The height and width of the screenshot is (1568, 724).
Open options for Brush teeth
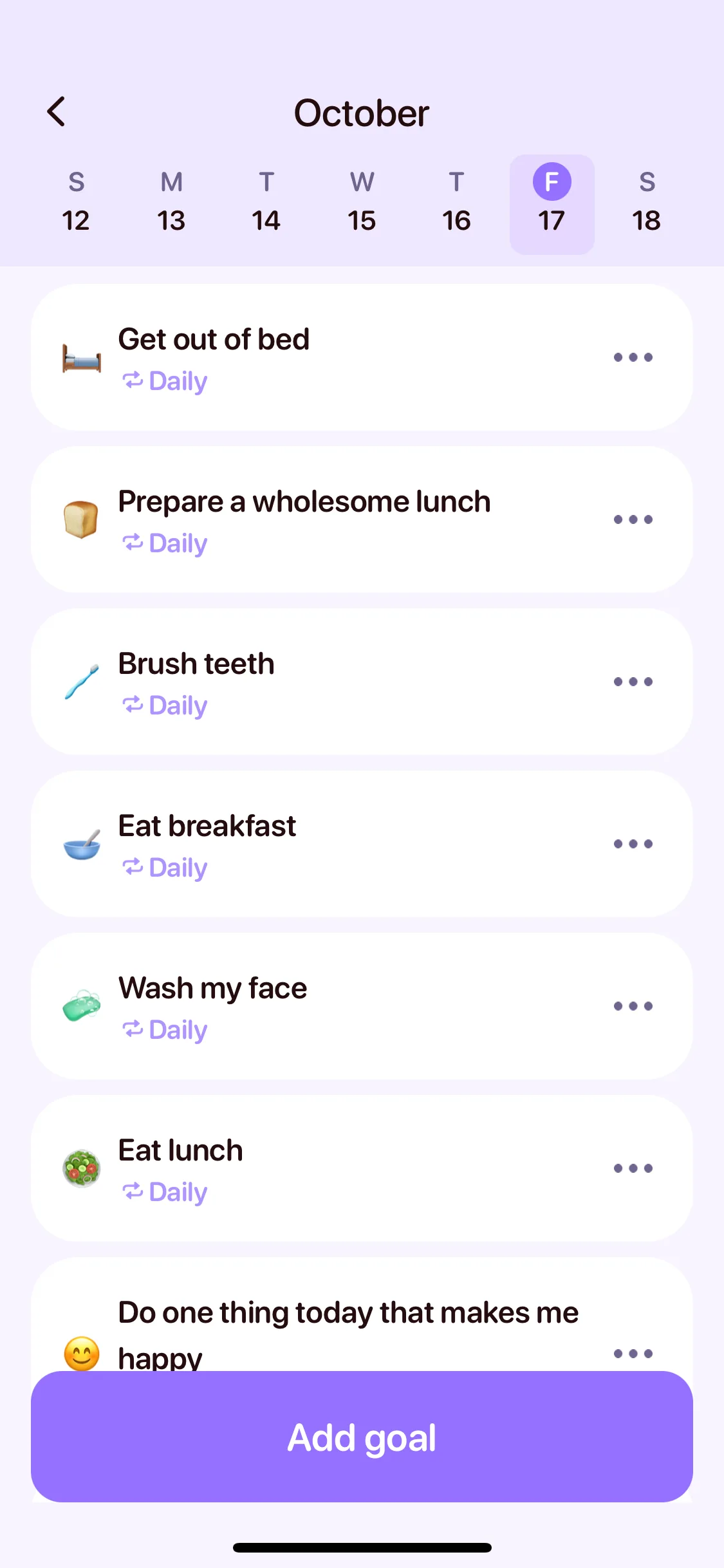point(633,682)
